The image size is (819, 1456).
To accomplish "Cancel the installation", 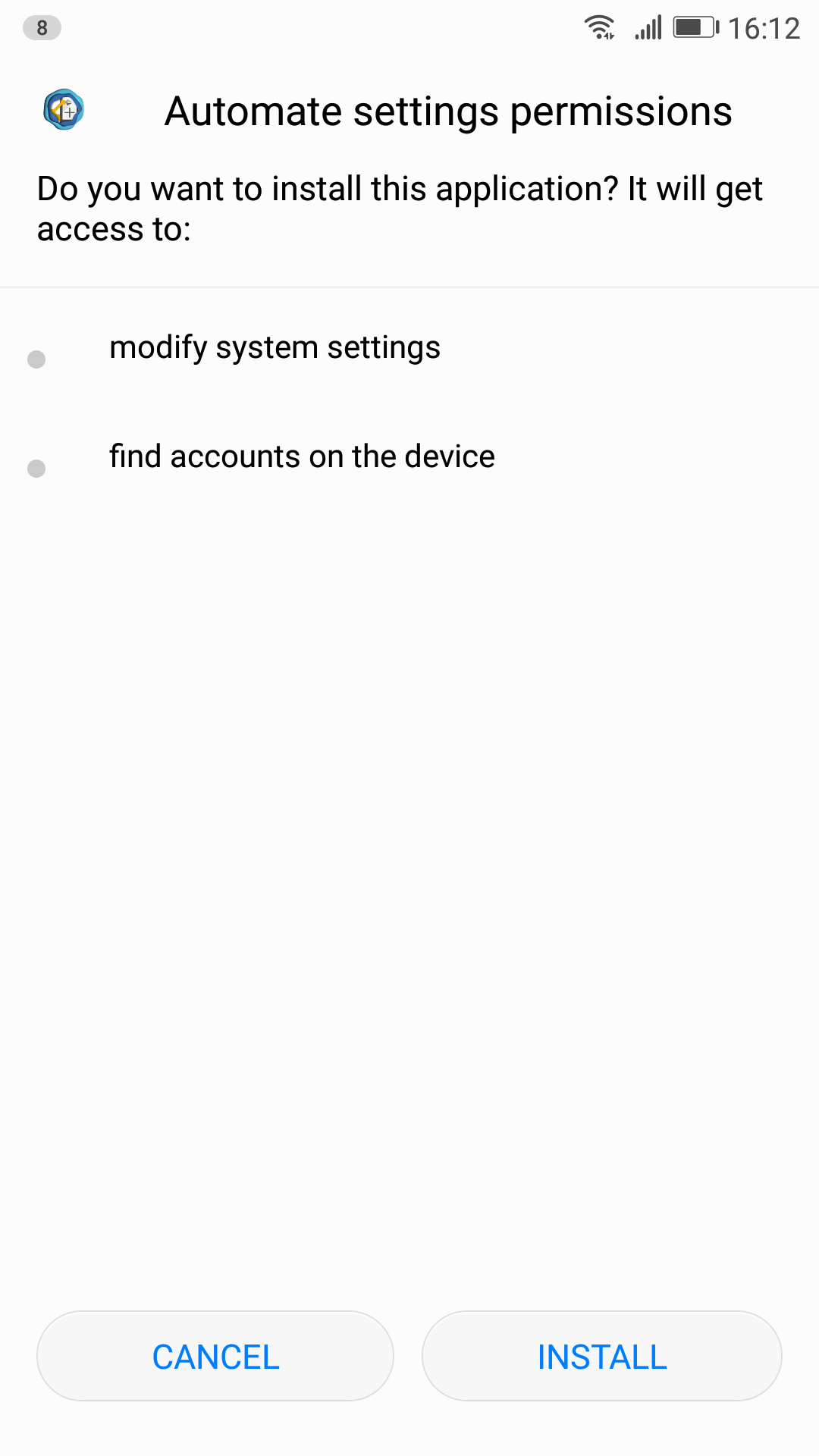I will (215, 1356).
